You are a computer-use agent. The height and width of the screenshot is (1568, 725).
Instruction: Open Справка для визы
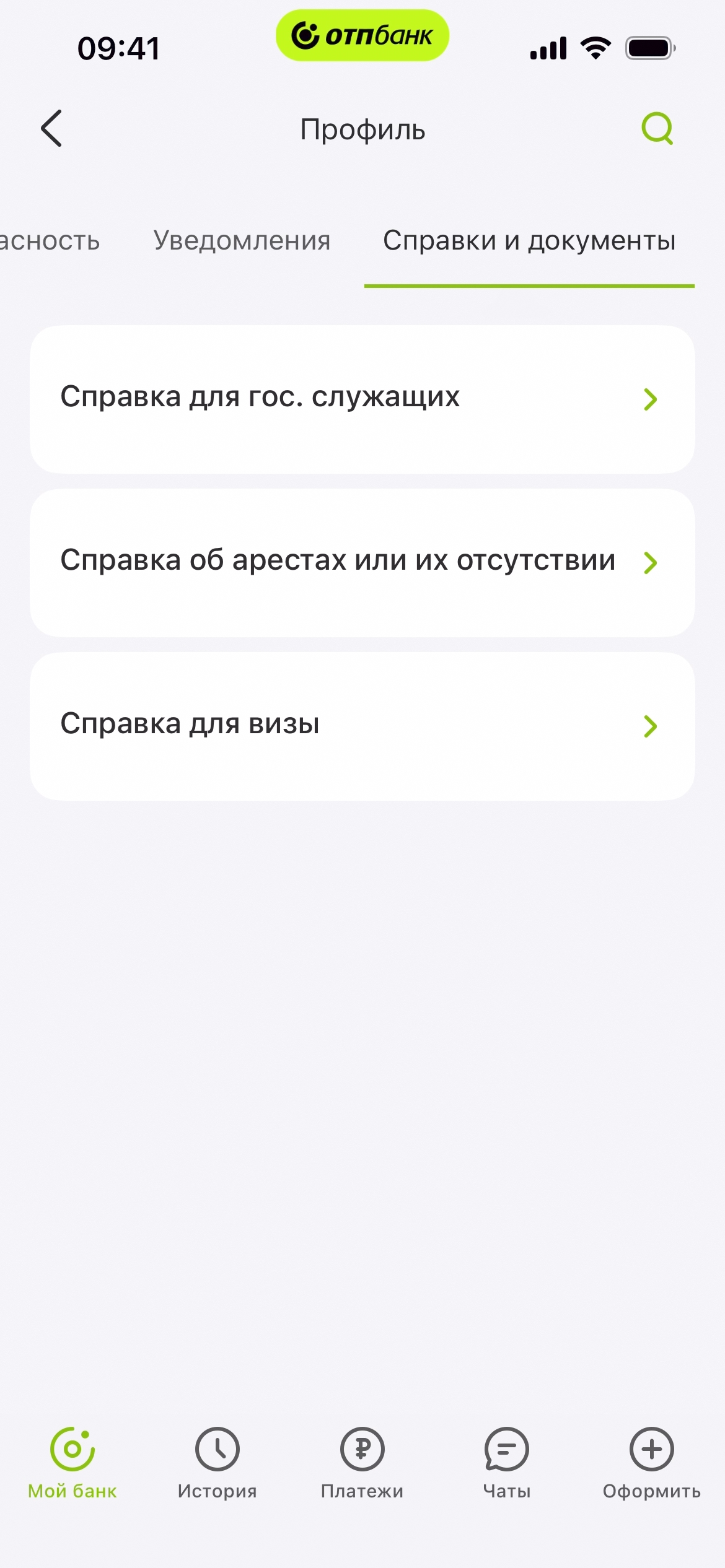(362, 726)
